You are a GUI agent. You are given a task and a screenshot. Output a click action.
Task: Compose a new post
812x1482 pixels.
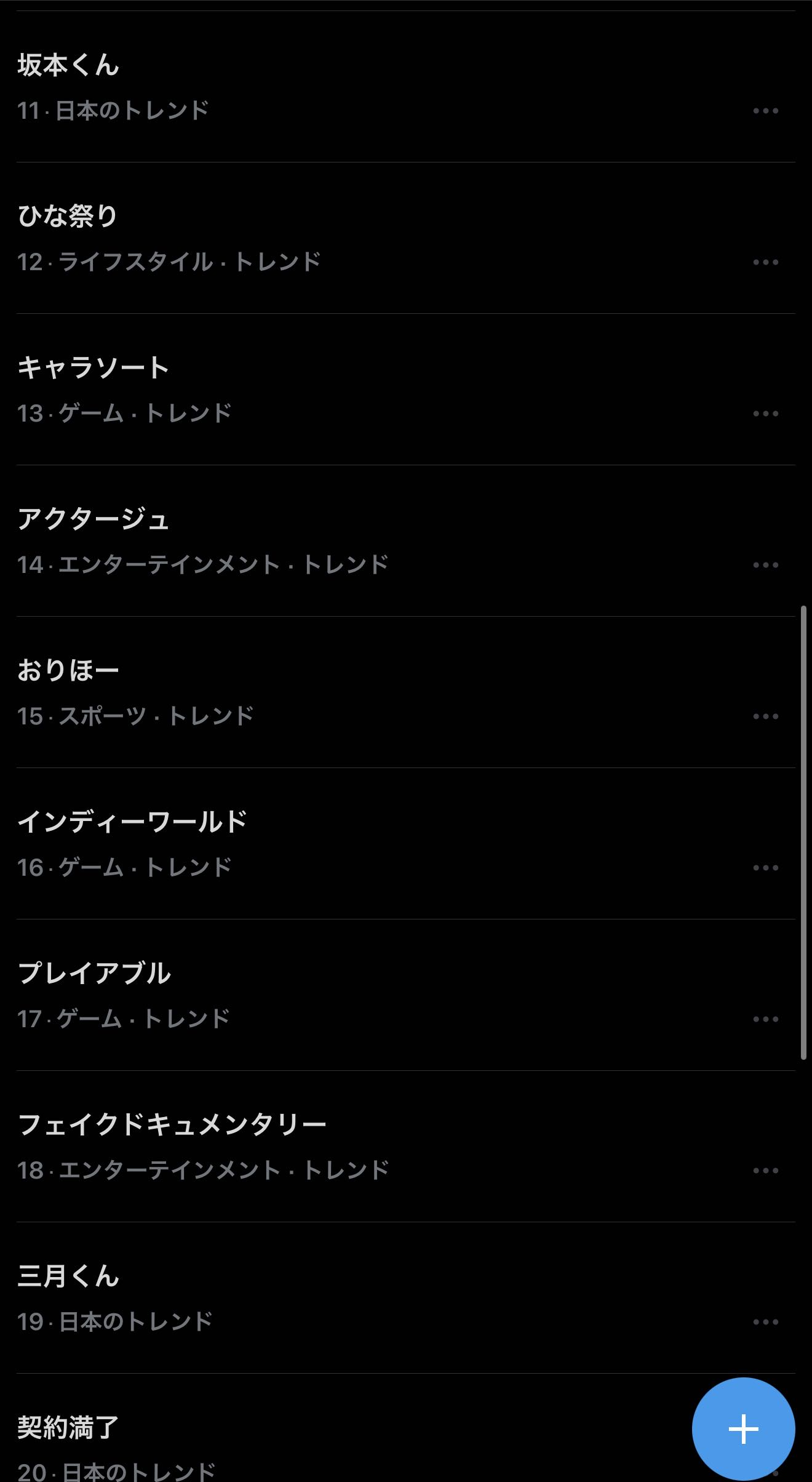[x=743, y=1429]
